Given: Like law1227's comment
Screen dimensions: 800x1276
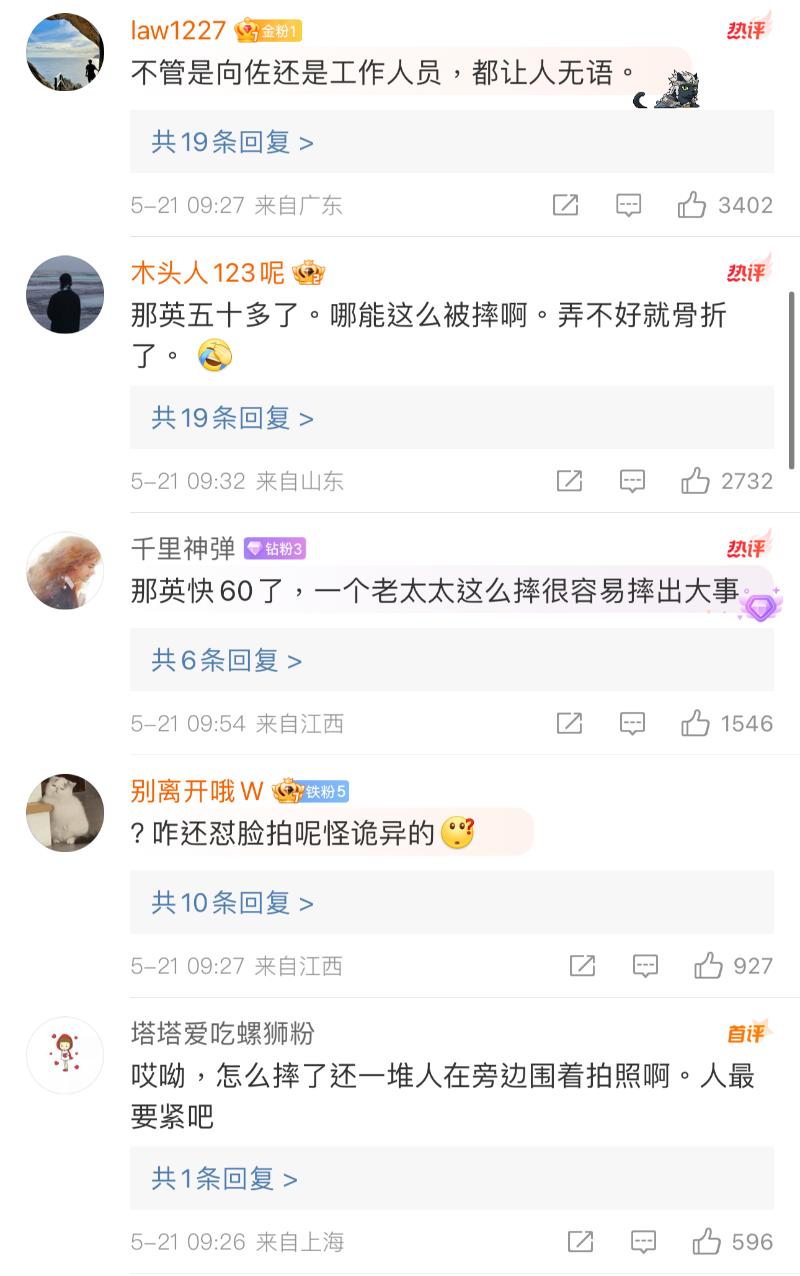Looking at the screenshot, I should point(692,205).
